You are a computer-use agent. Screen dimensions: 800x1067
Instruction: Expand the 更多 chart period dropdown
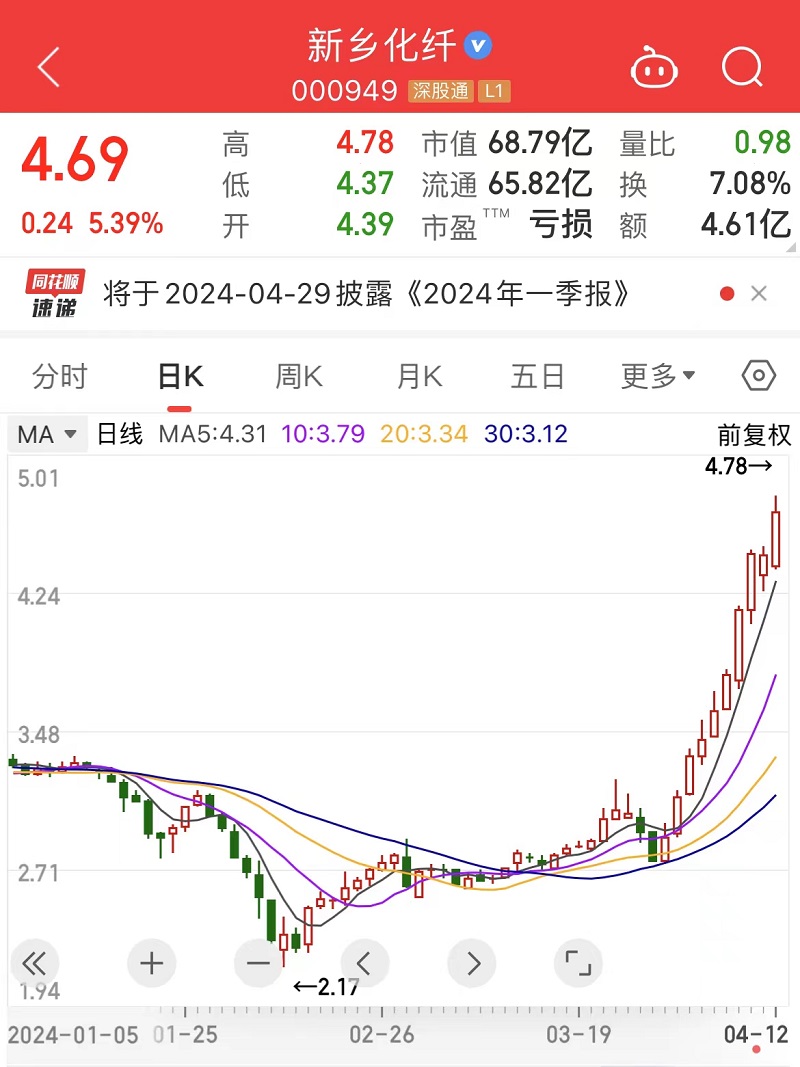point(658,377)
